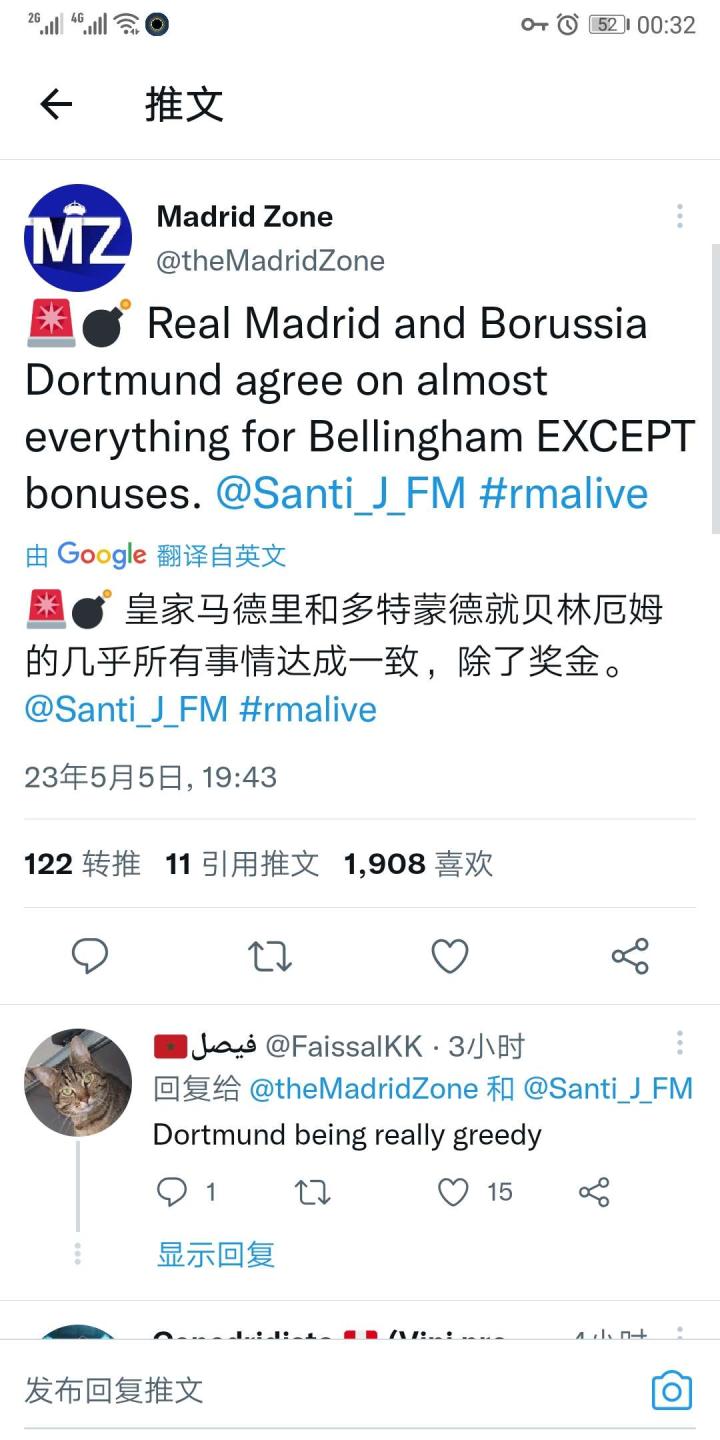Retweet the Madrid Zone tweet

pos(270,956)
